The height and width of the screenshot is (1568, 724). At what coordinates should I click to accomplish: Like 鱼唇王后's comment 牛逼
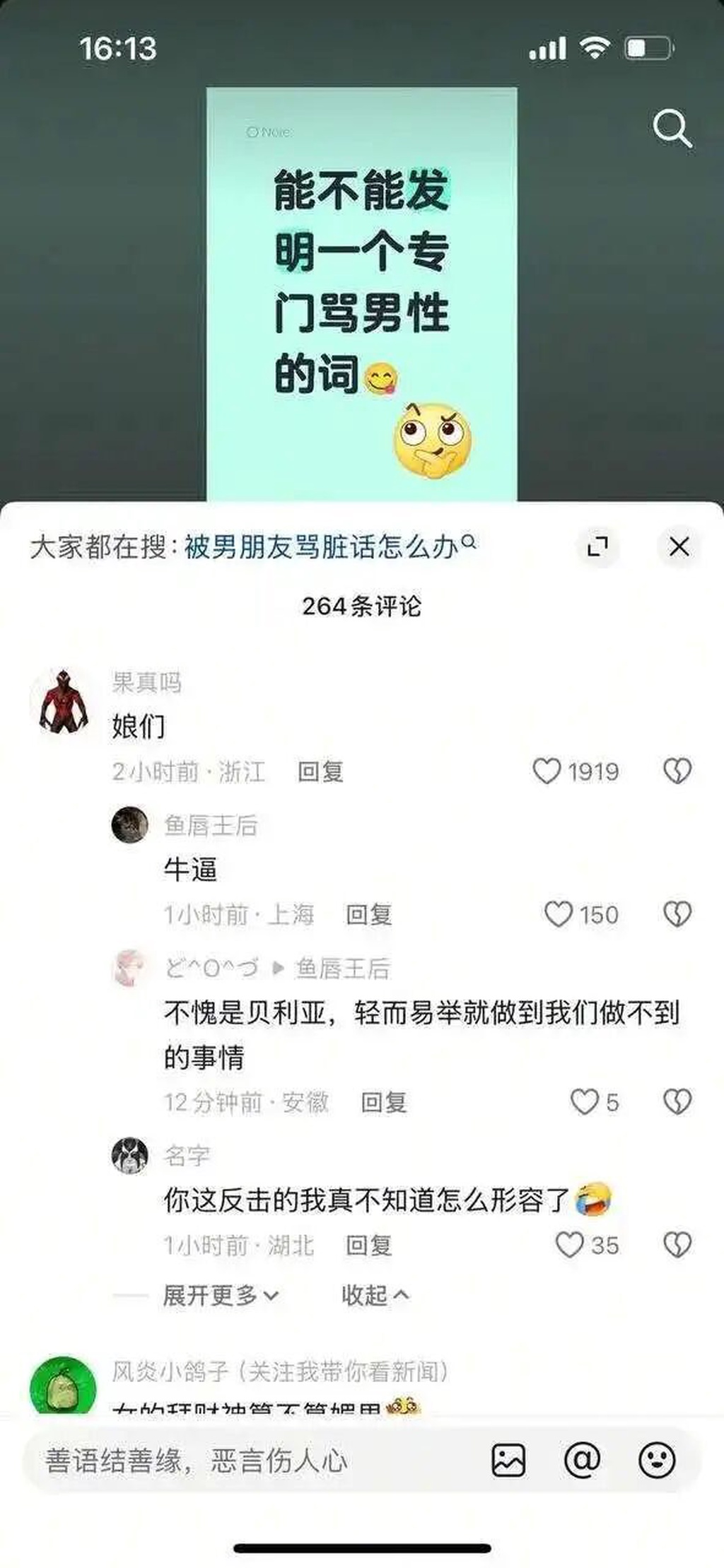coord(558,914)
